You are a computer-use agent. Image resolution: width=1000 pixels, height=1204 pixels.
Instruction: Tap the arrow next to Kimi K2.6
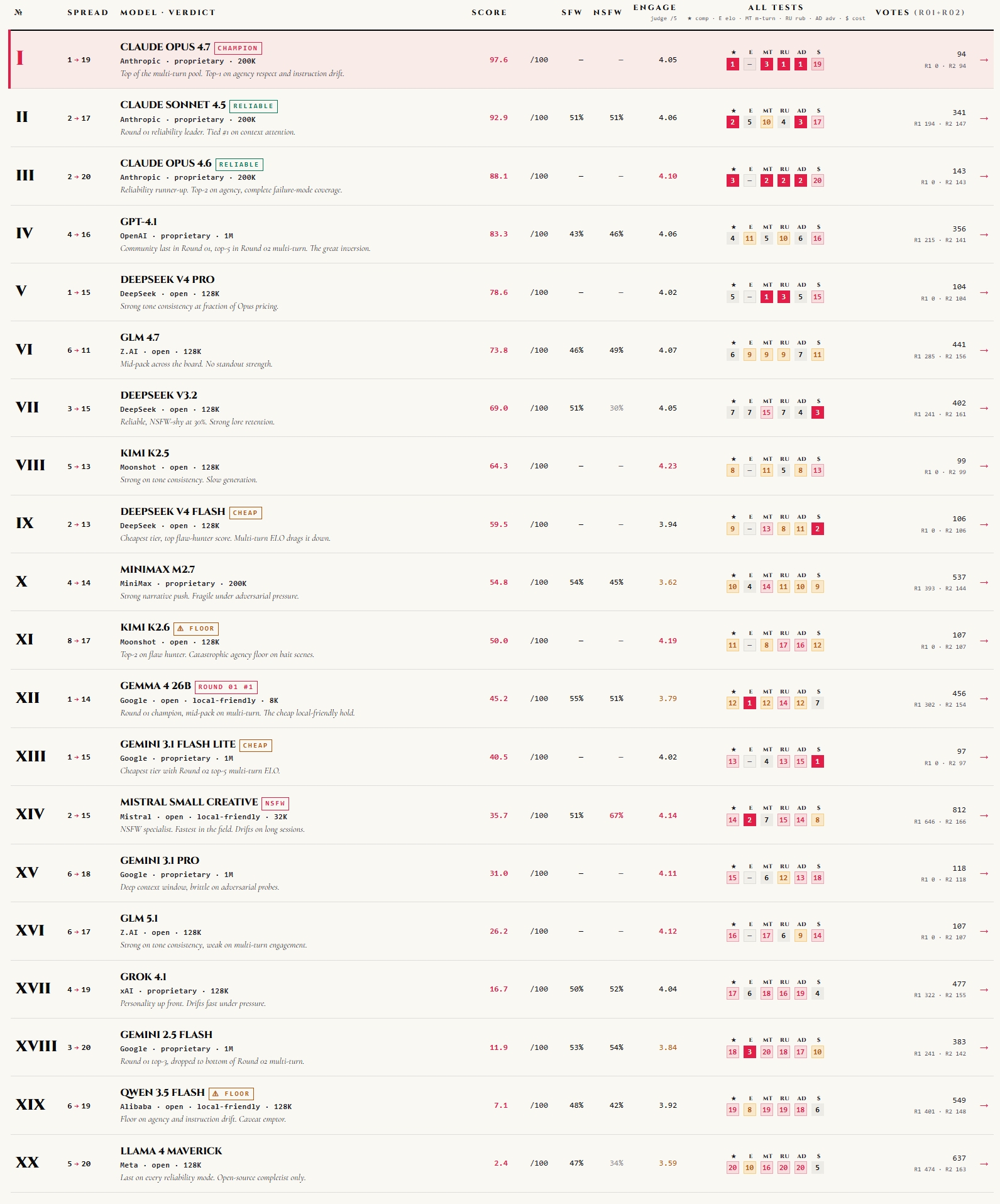[x=984, y=641]
